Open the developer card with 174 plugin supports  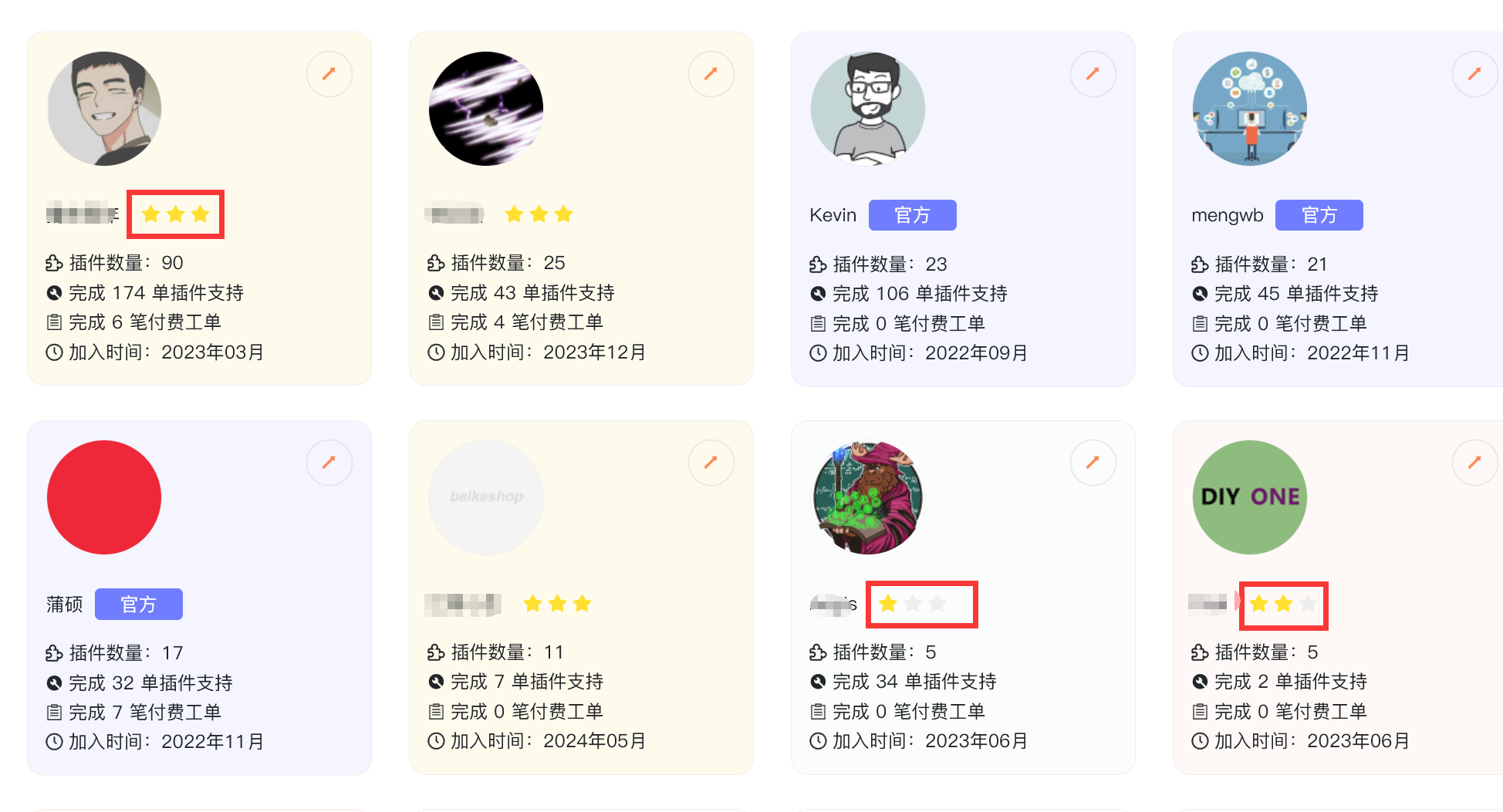pyautogui.click(x=199, y=208)
